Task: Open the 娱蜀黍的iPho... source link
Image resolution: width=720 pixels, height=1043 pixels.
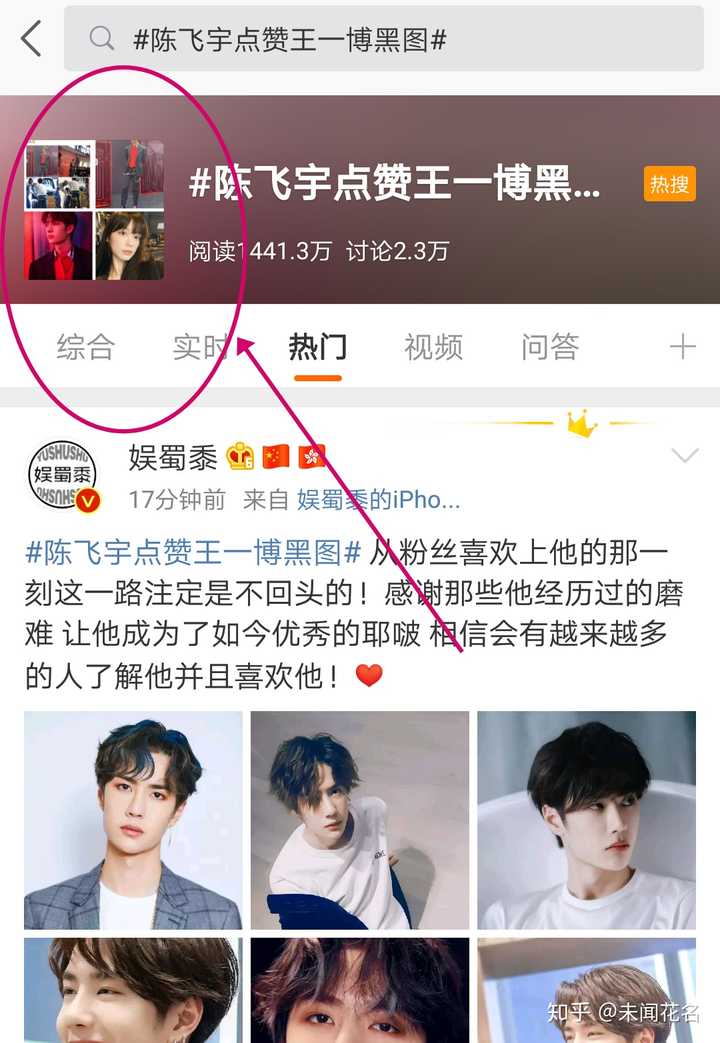Action: point(378,499)
